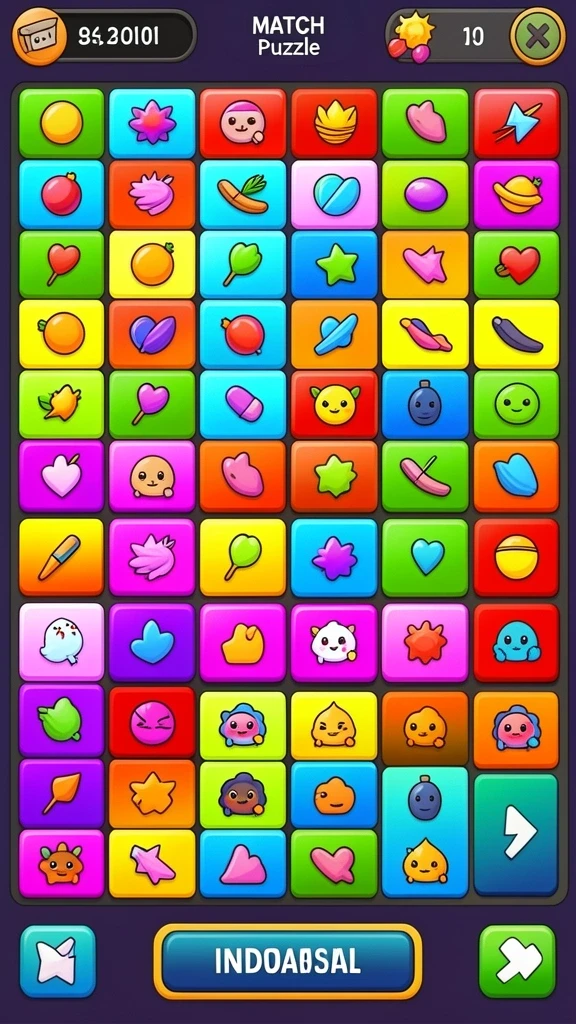Viewport: 576px width, 1024px height.
Task: Select the blue lightning bolt tile
Action: point(517,123)
